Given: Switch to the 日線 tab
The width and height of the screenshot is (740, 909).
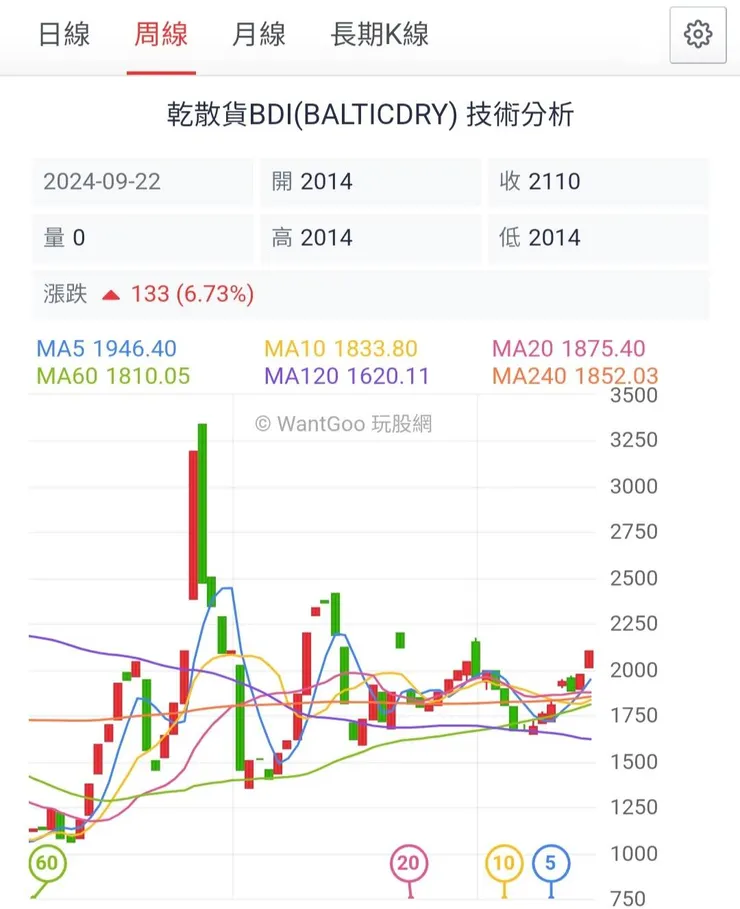Looking at the screenshot, I should tap(63, 35).
